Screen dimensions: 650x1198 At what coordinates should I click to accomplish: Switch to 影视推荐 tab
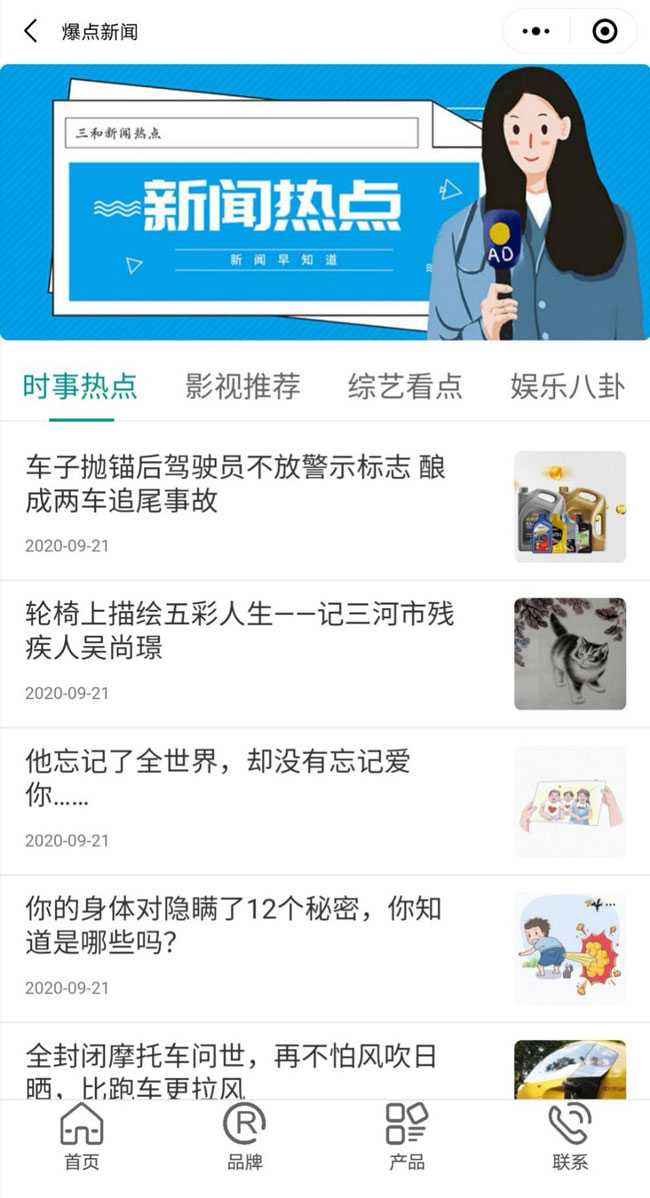click(243, 386)
